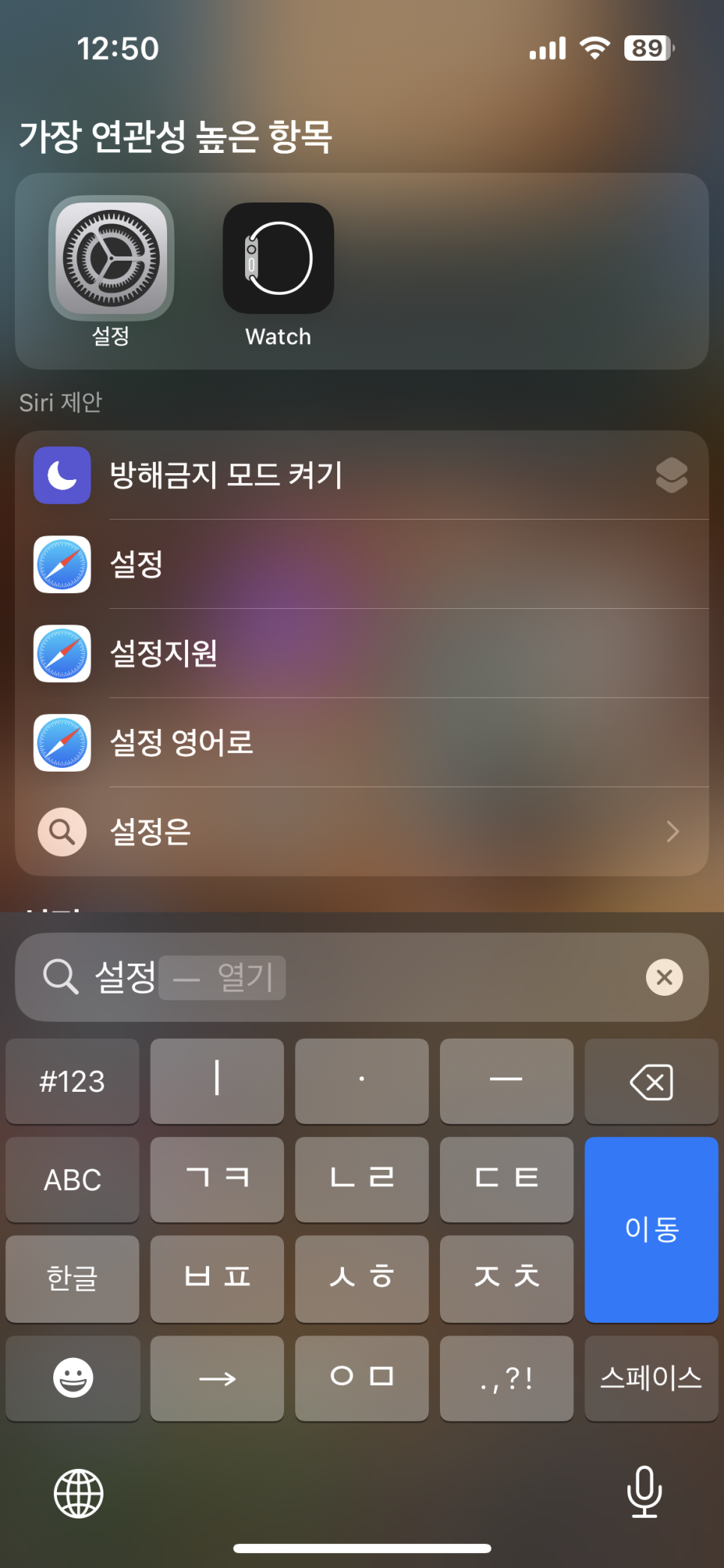Tap the blue 이동 key

coord(651,1229)
